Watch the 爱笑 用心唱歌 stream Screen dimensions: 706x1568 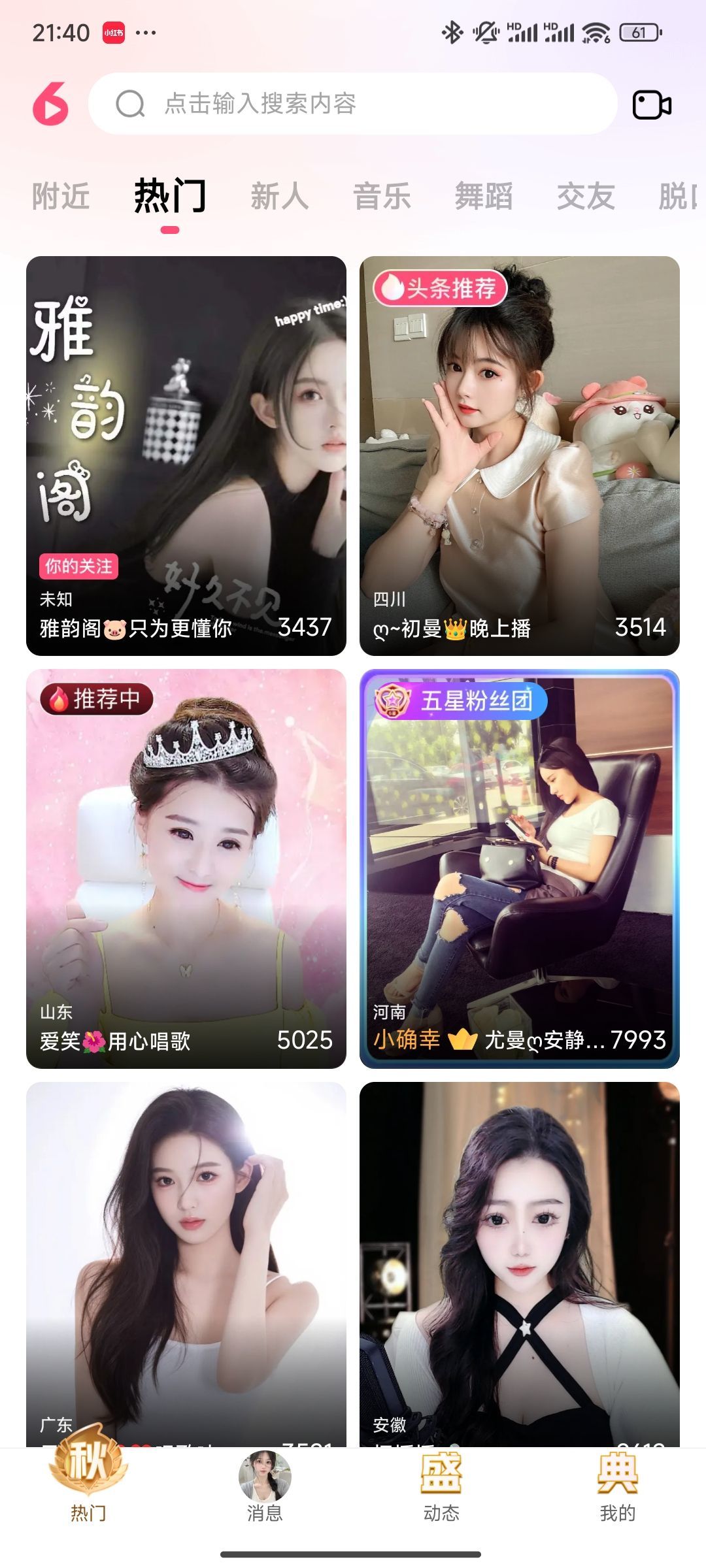186,868
